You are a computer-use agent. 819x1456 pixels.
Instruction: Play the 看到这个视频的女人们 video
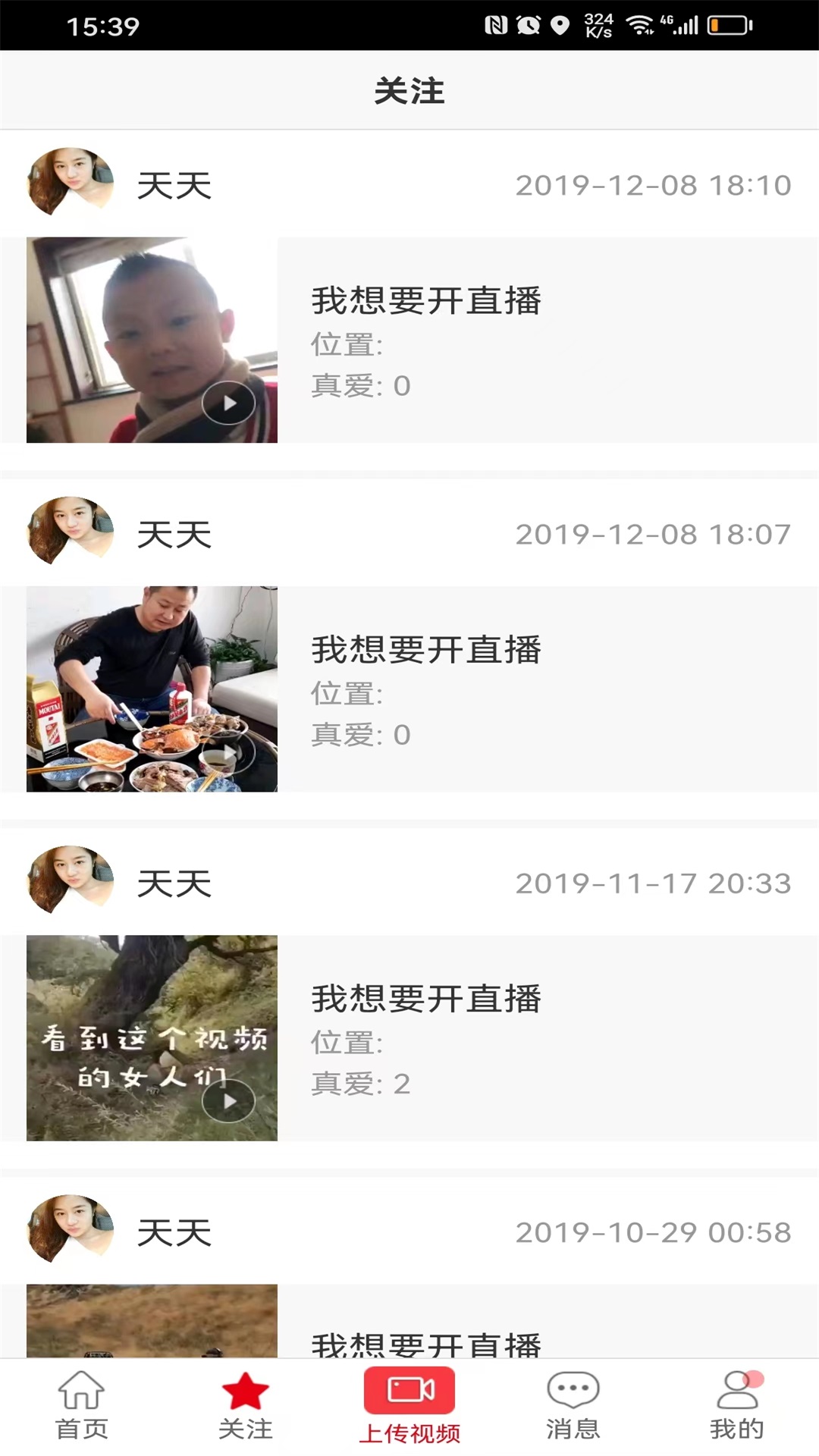point(227,1100)
